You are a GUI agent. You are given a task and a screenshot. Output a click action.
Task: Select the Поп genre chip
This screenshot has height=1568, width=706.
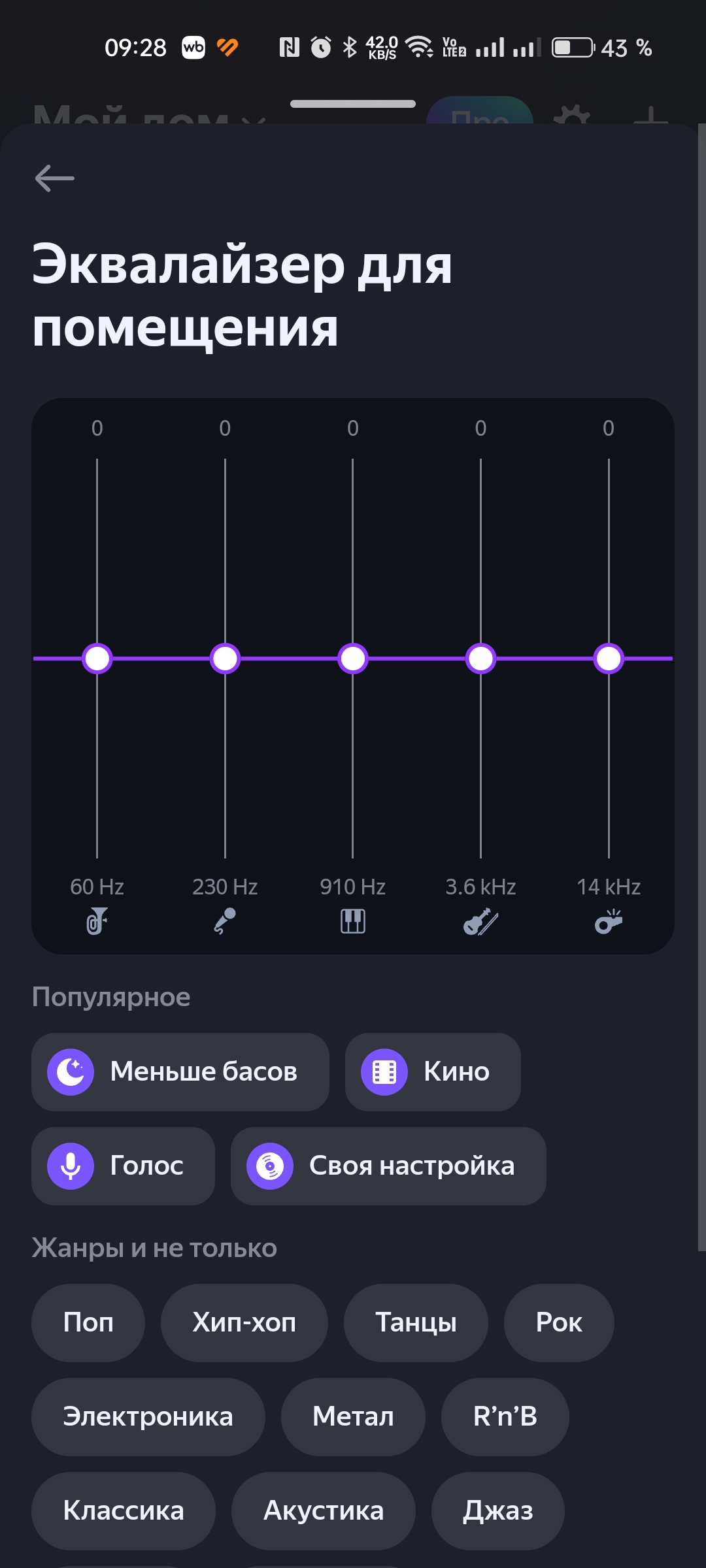click(x=88, y=1323)
